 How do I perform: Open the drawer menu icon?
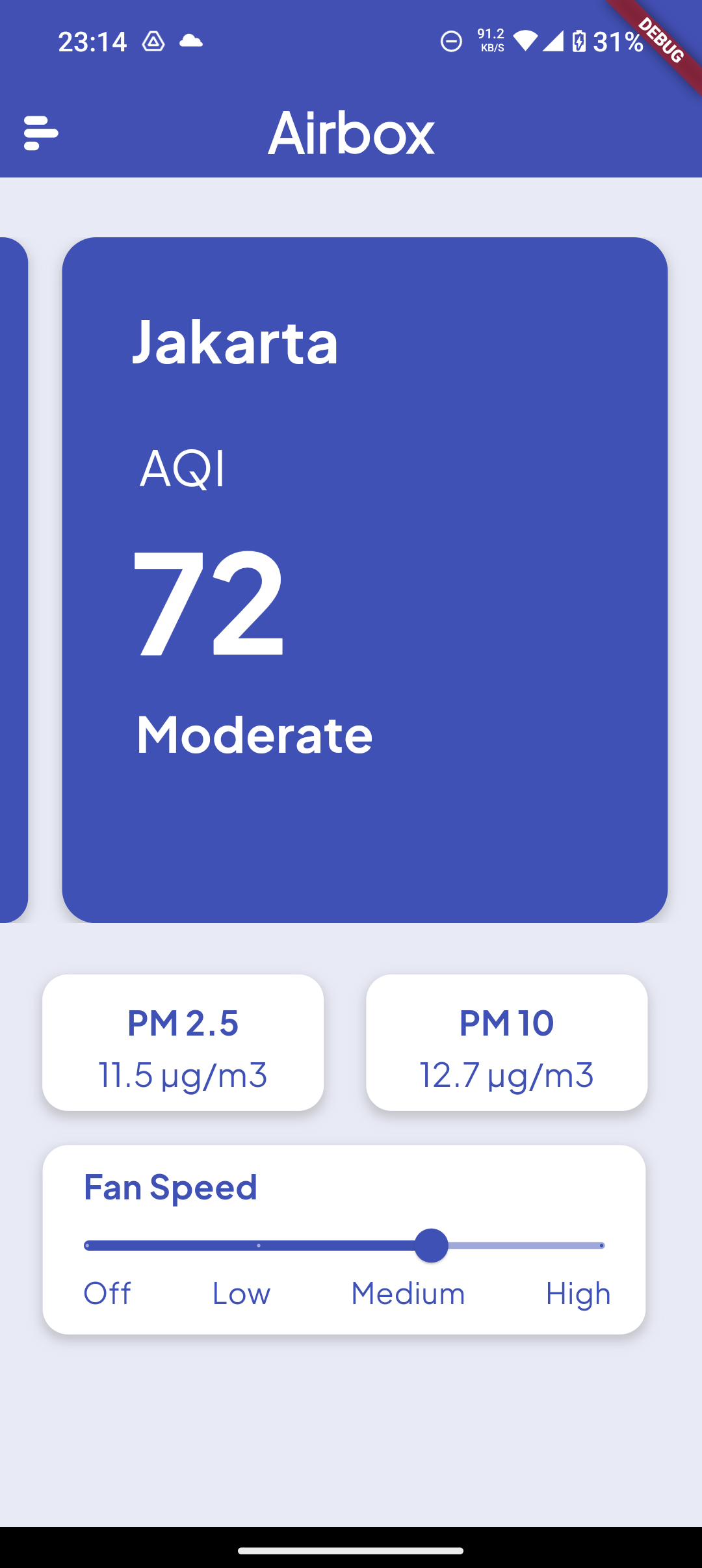[41, 133]
